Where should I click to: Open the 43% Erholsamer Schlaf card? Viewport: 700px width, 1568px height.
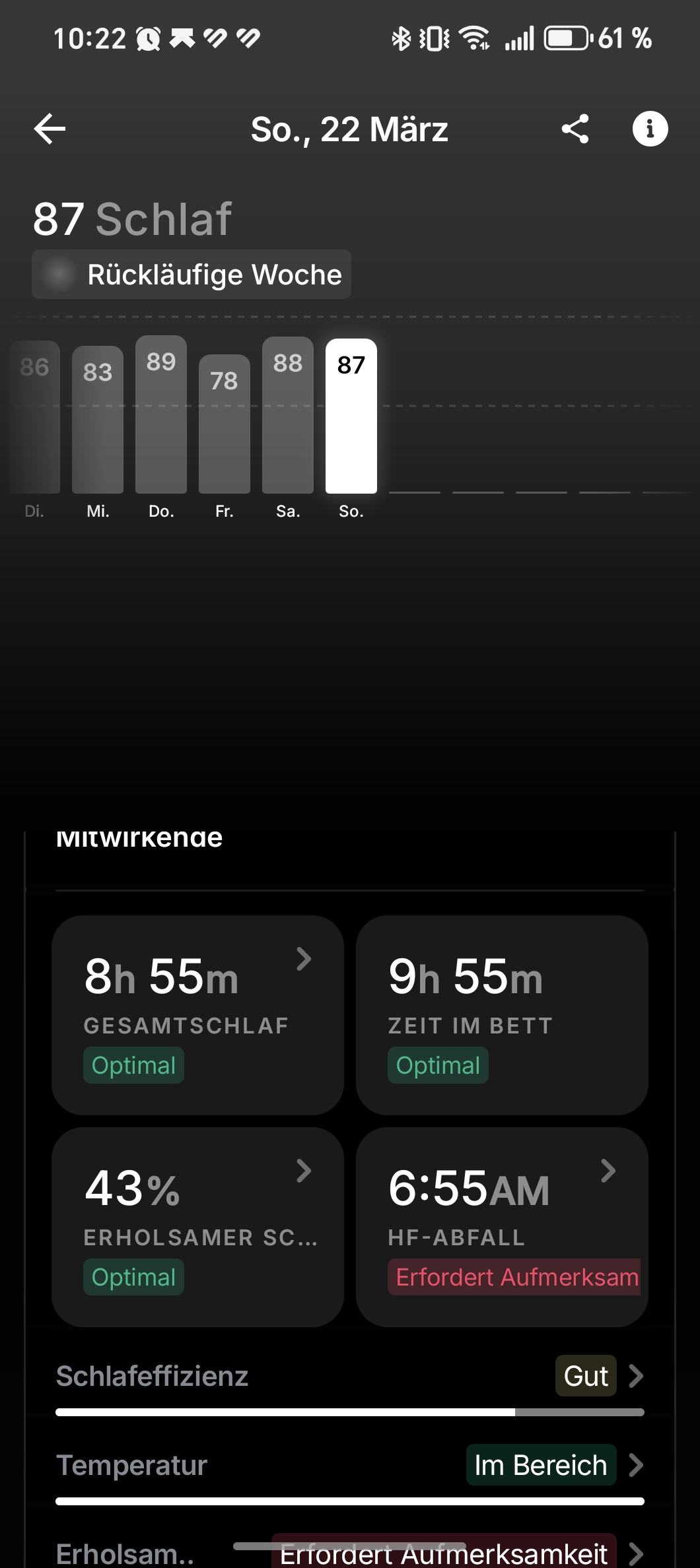[x=197, y=1227]
